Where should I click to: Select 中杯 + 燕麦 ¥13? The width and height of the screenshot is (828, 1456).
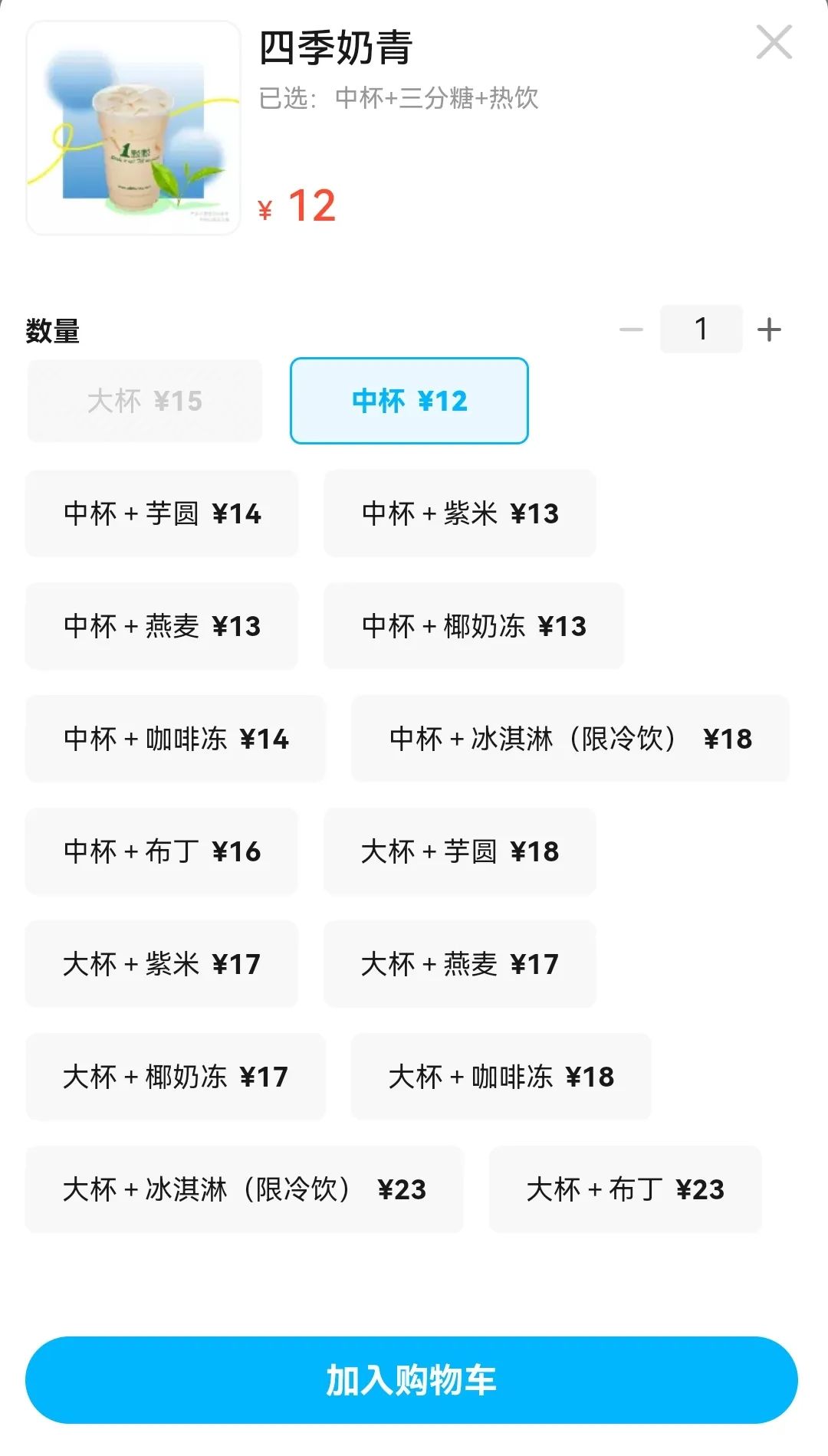coord(162,626)
